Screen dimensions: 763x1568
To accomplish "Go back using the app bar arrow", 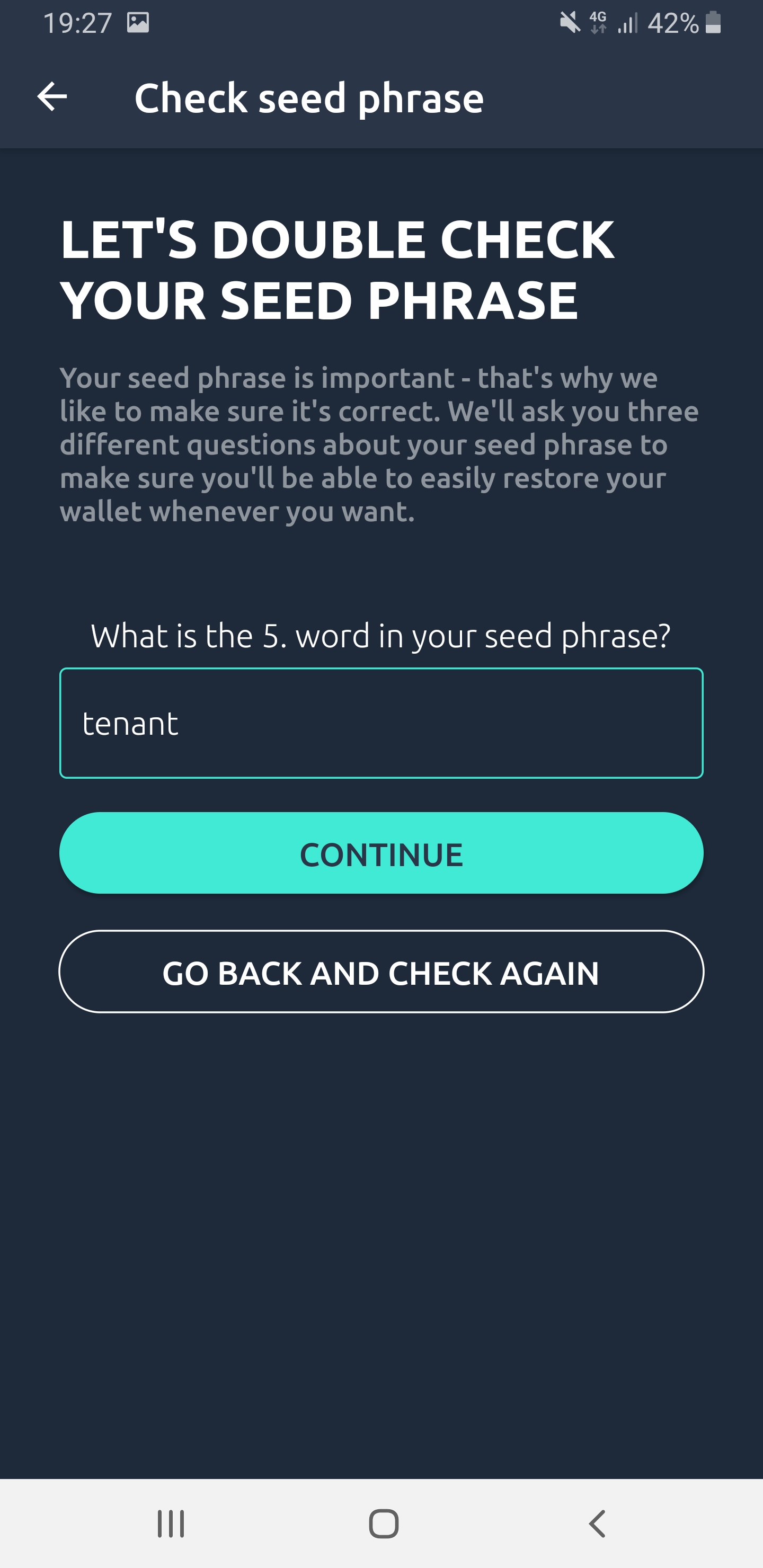I will [x=52, y=97].
